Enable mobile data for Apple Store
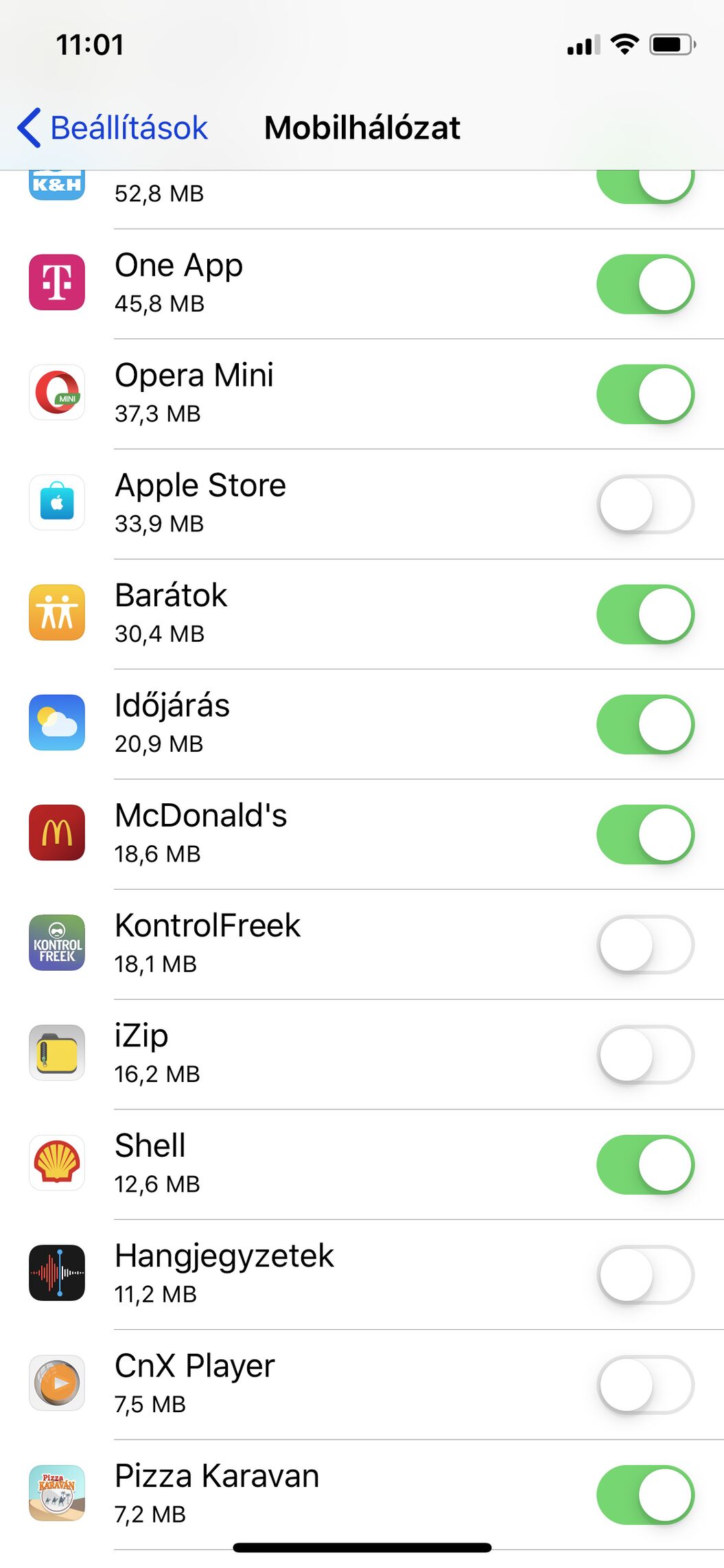This screenshot has width=724, height=1568. pyautogui.click(x=645, y=504)
